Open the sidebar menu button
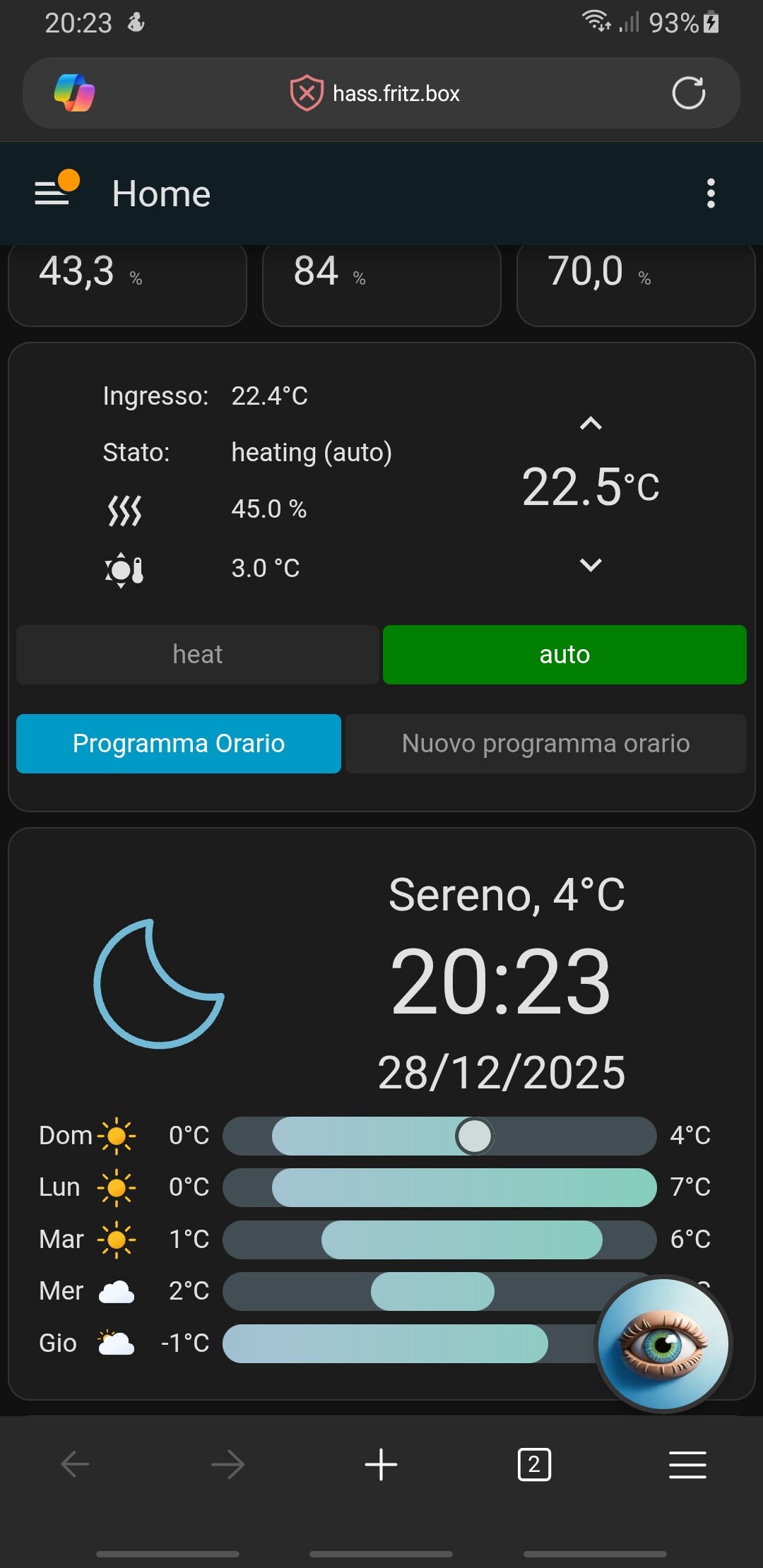The image size is (763, 1568). [x=52, y=193]
